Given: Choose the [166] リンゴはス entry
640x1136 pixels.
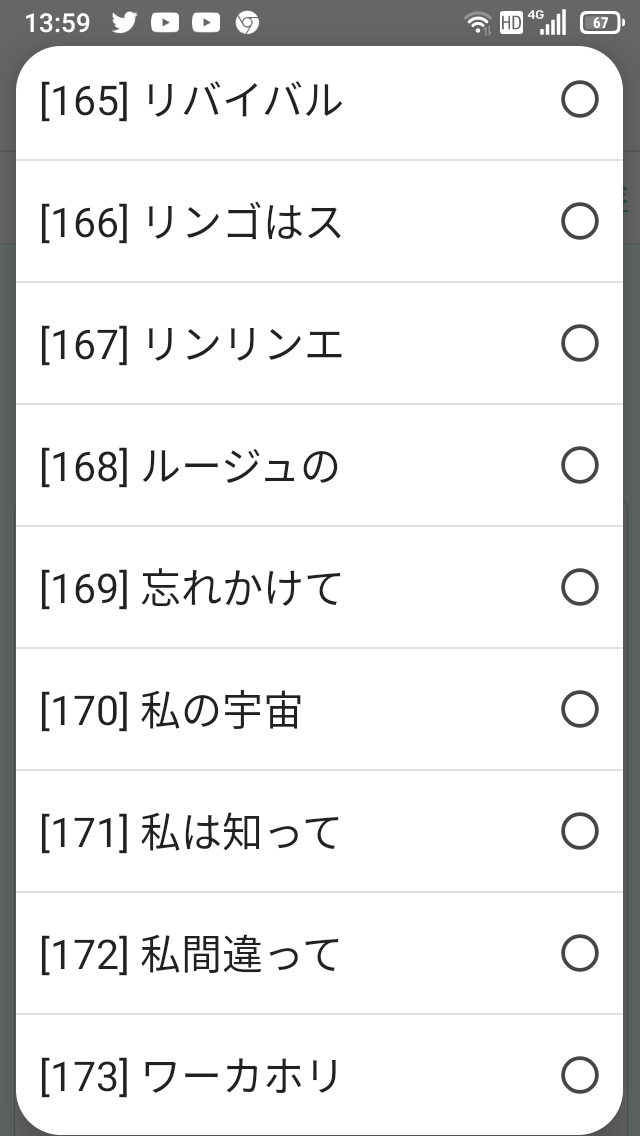Looking at the screenshot, I should coord(319,221).
